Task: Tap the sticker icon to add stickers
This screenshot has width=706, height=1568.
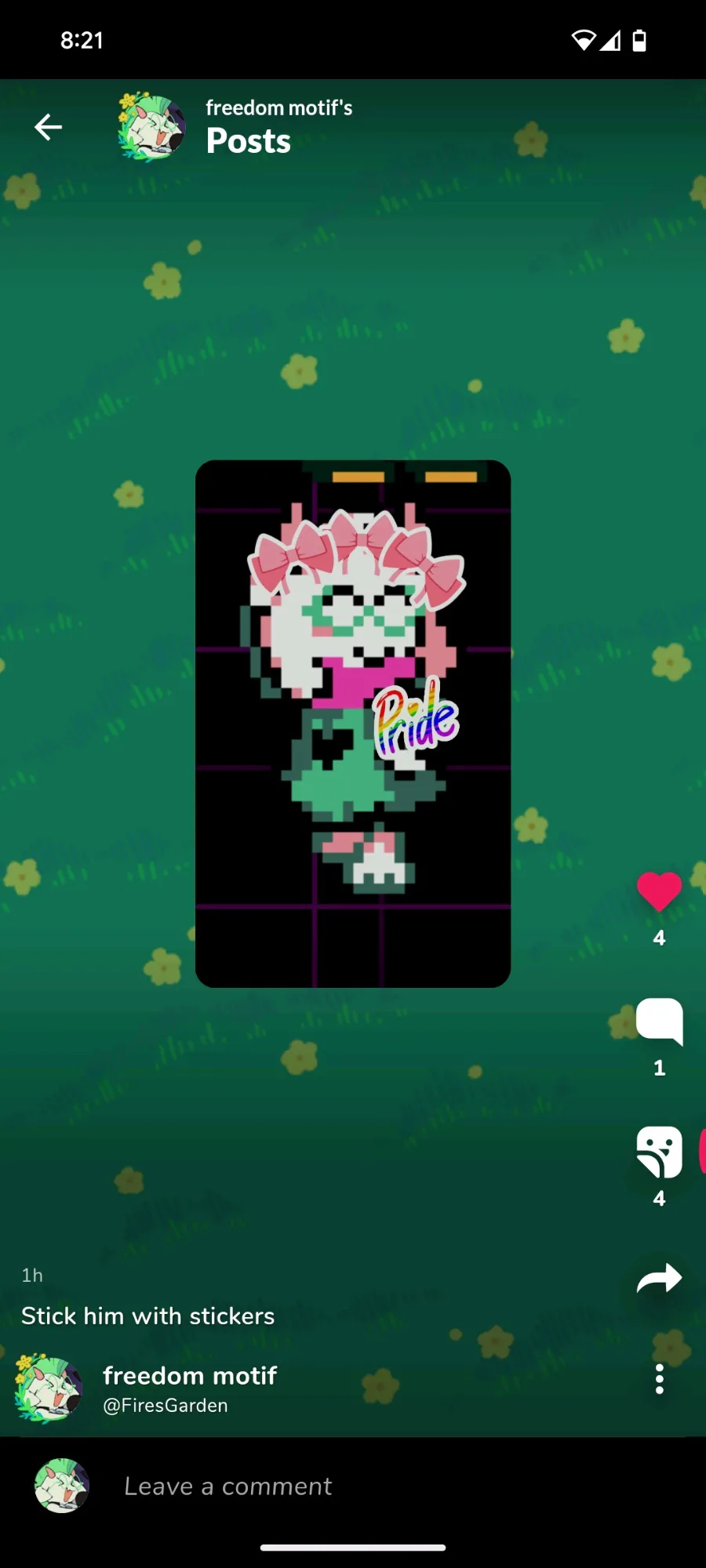Action: 659,1152
